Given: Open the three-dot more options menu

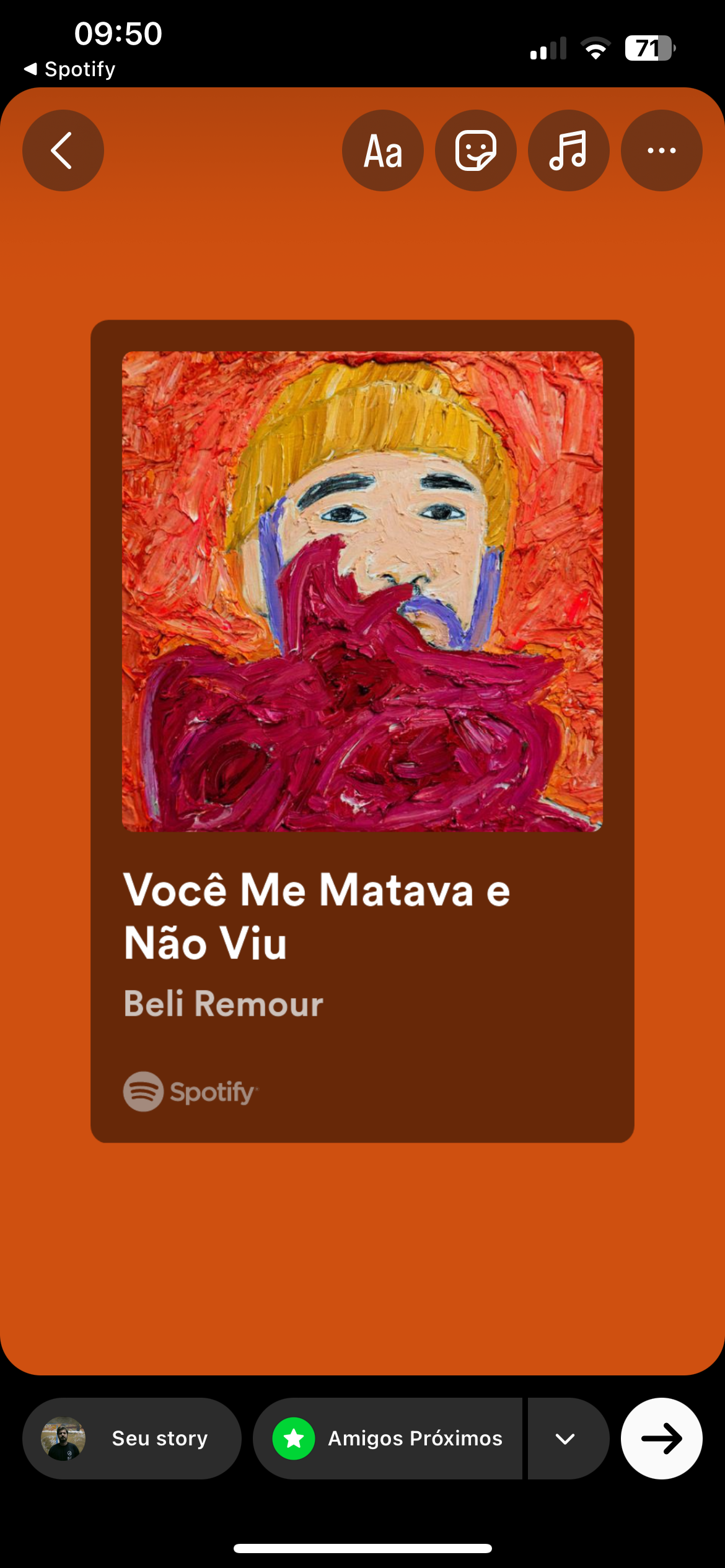Looking at the screenshot, I should point(661,150).
